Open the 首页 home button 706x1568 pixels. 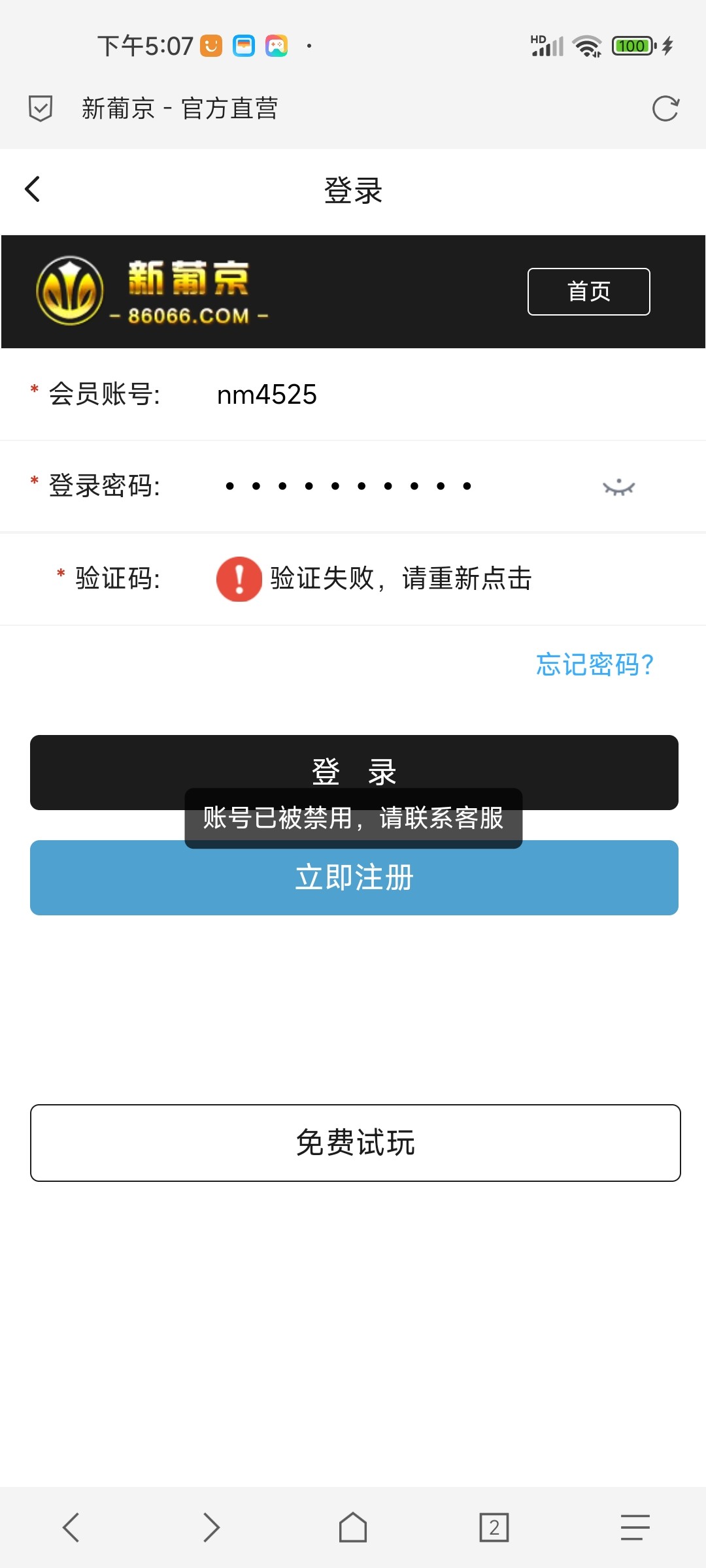point(588,291)
